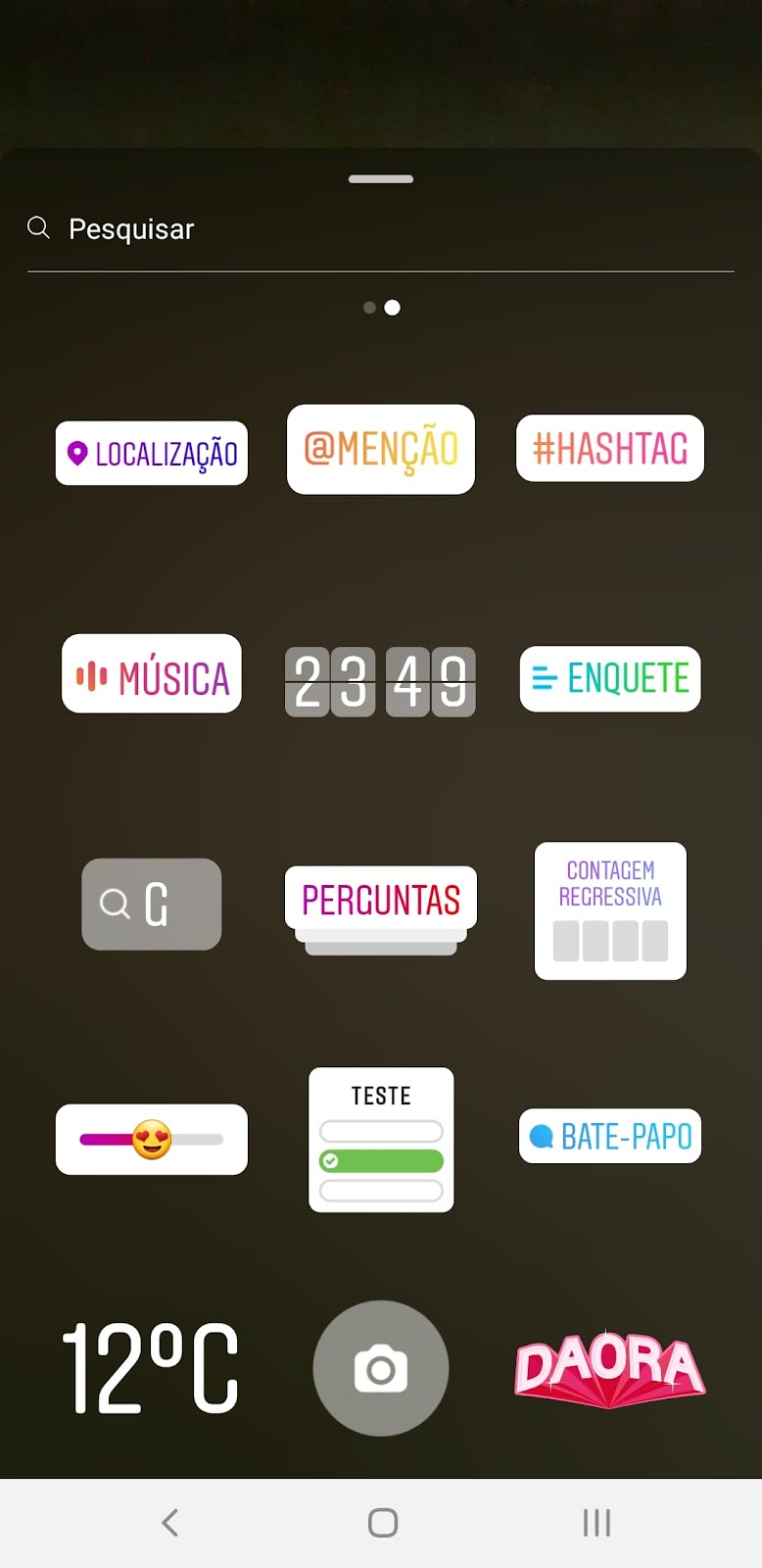
Task: Add the Perguntas sticker
Action: 381,908
